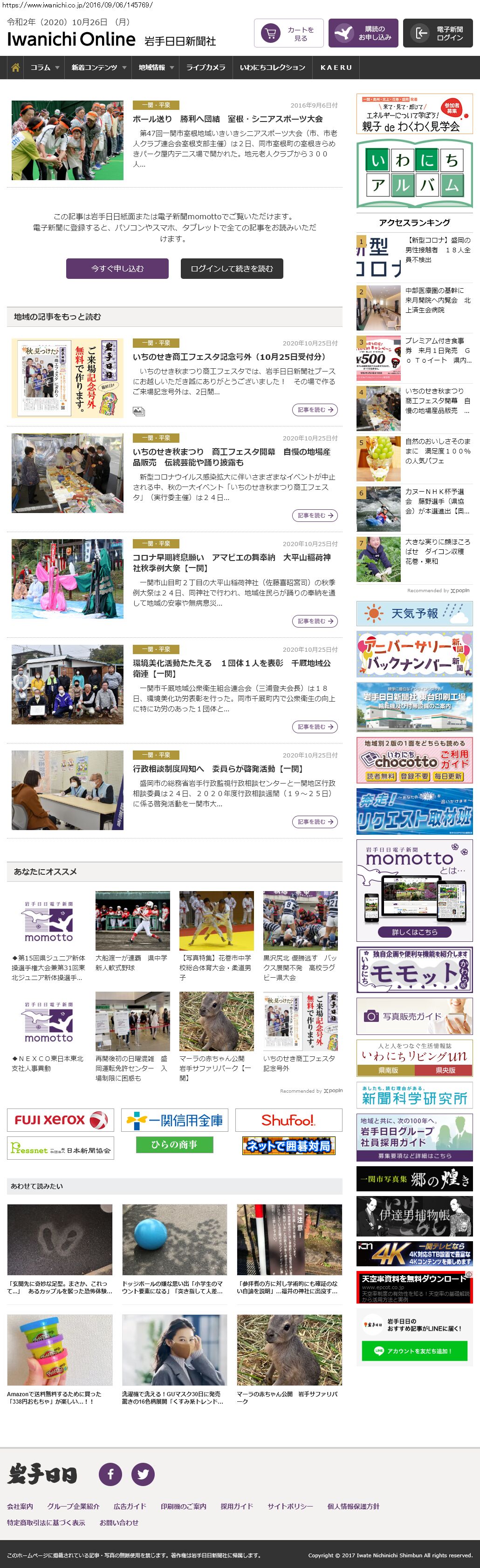Screen dimensions: 480x1568
Task: Visit the Twitter page icon
Action: point(143,1473)
